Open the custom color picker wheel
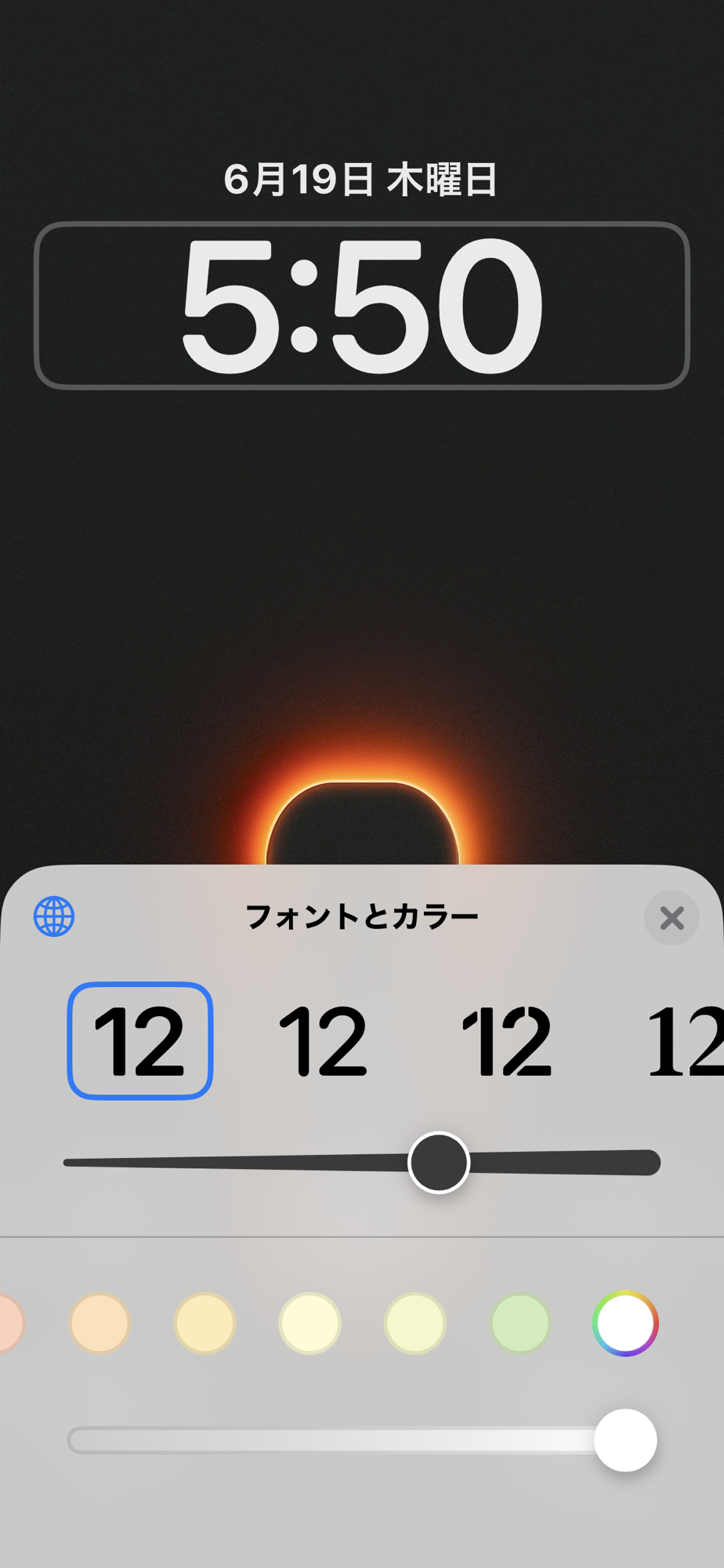The width and height of the screenshot is (724, 1568). tap(625, 1323)
